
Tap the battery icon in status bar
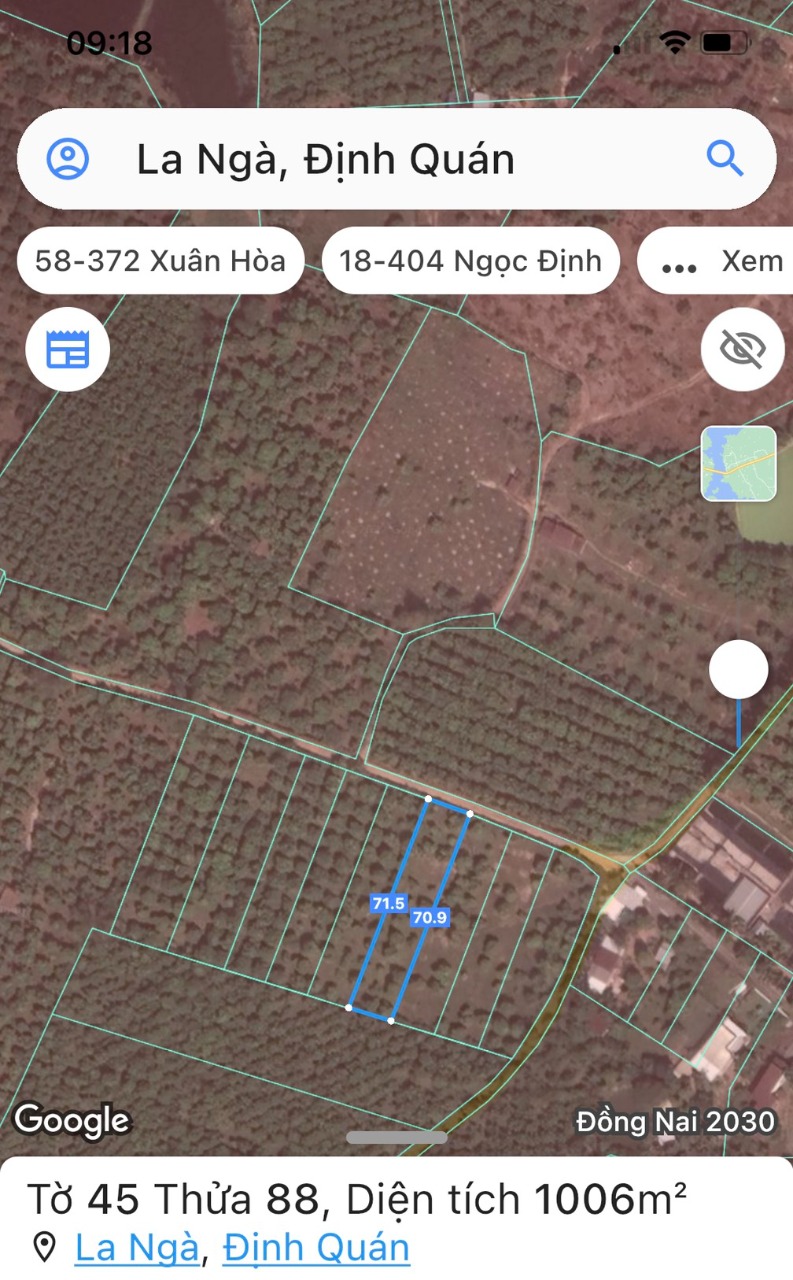[x=724, y=42]
